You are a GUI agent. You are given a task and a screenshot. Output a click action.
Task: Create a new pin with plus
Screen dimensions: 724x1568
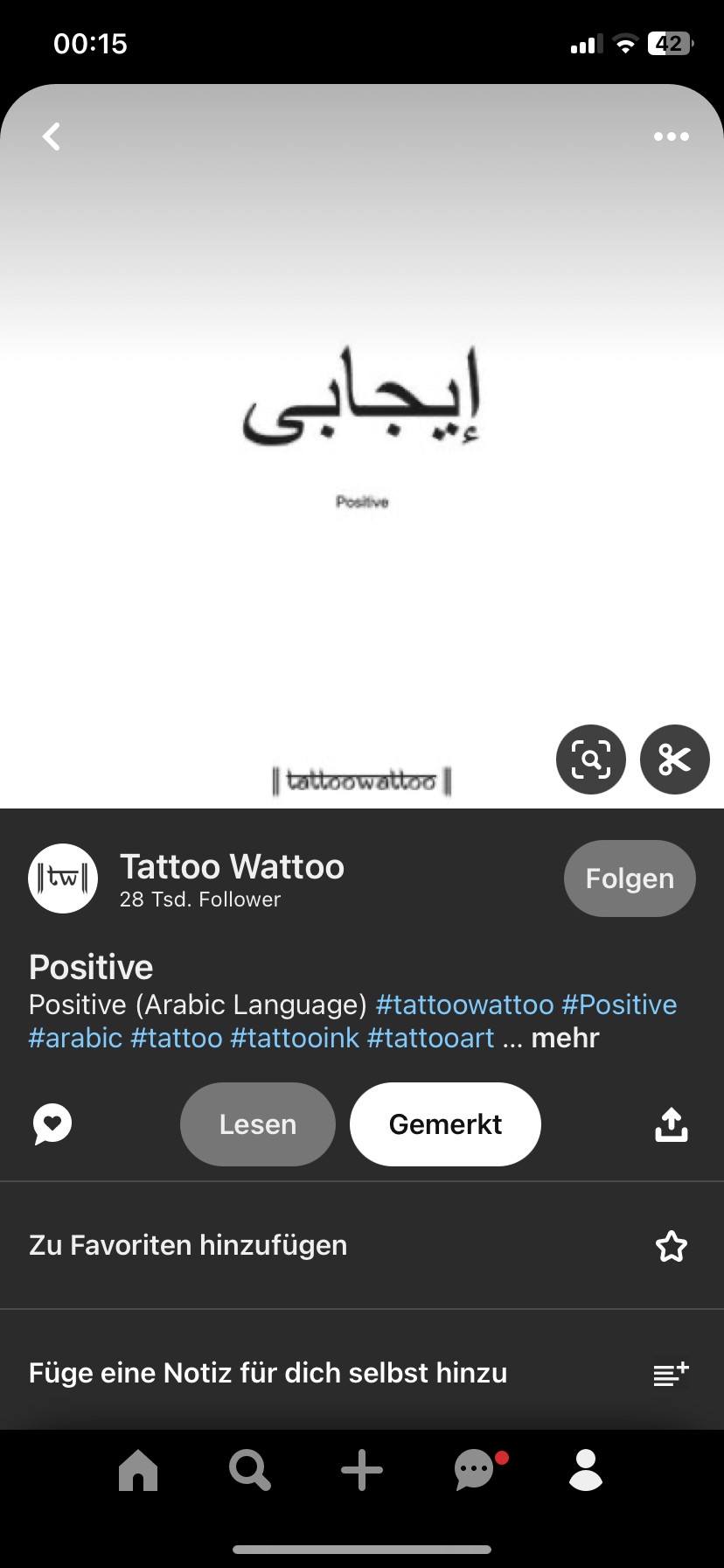coord(362,1470)
